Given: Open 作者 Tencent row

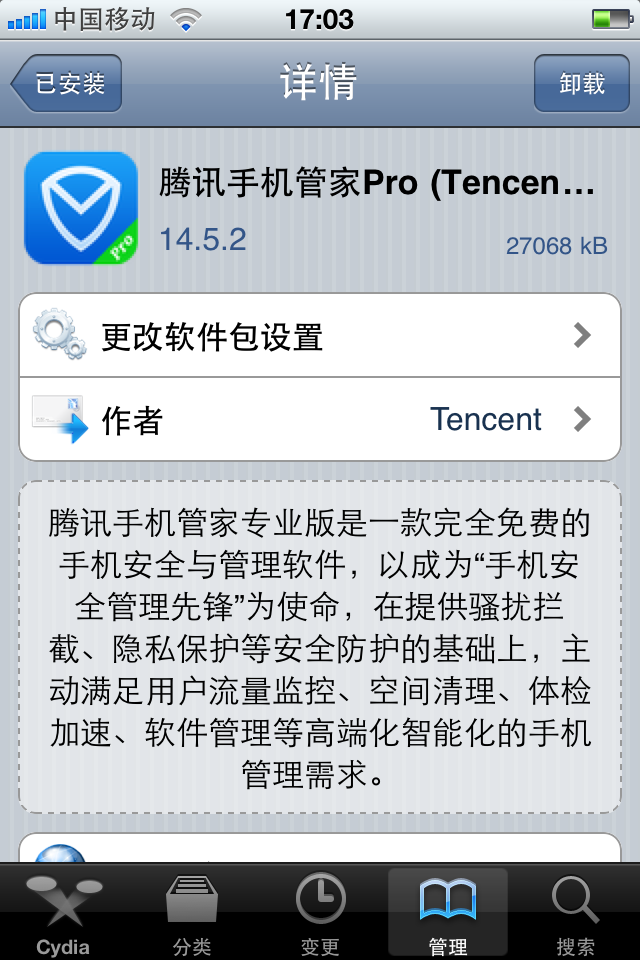Looking at the screenshot, I should pyautogui.click(x=320, y=419).
